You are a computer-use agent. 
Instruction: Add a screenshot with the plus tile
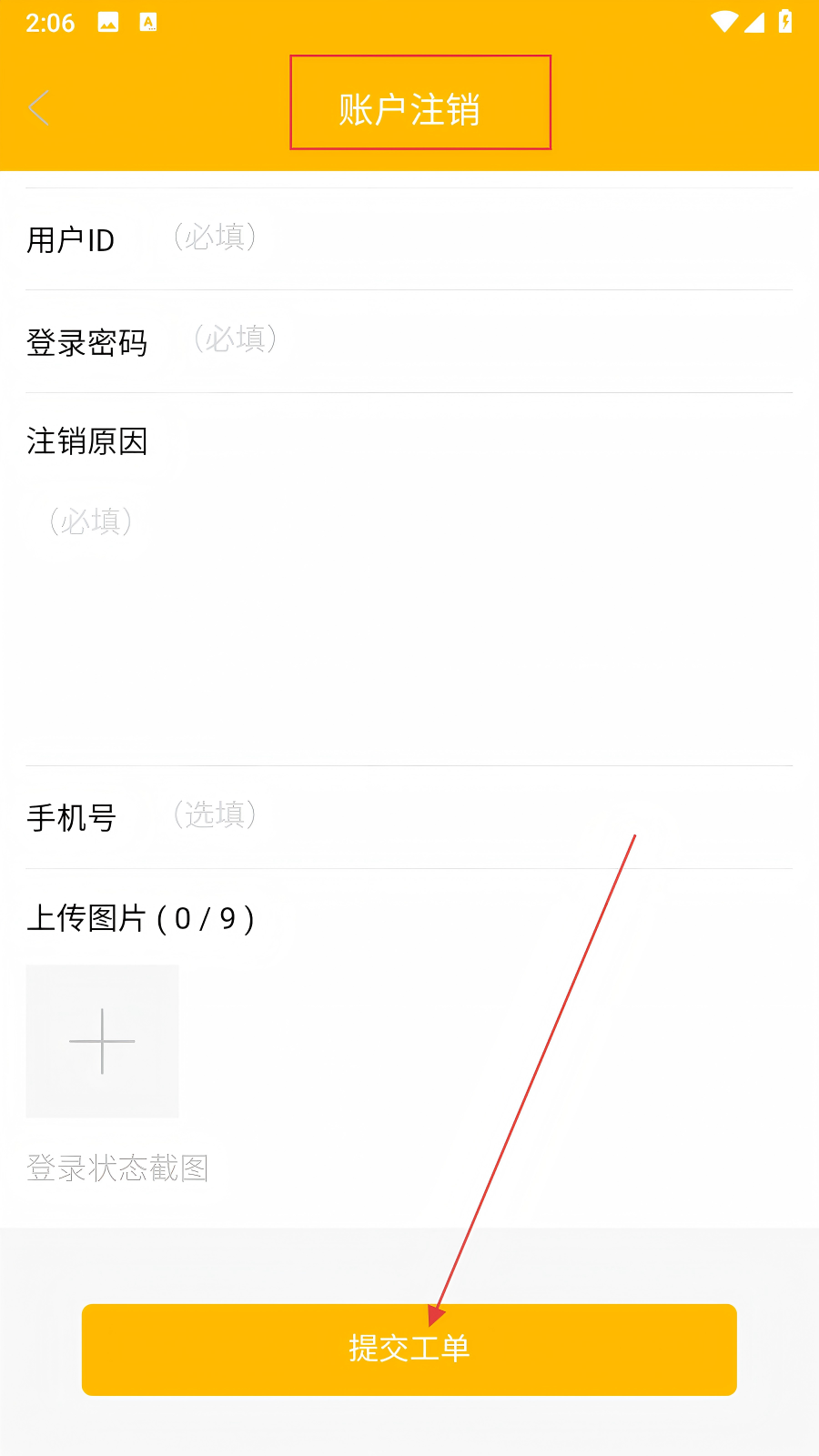tap(102, 1041)
